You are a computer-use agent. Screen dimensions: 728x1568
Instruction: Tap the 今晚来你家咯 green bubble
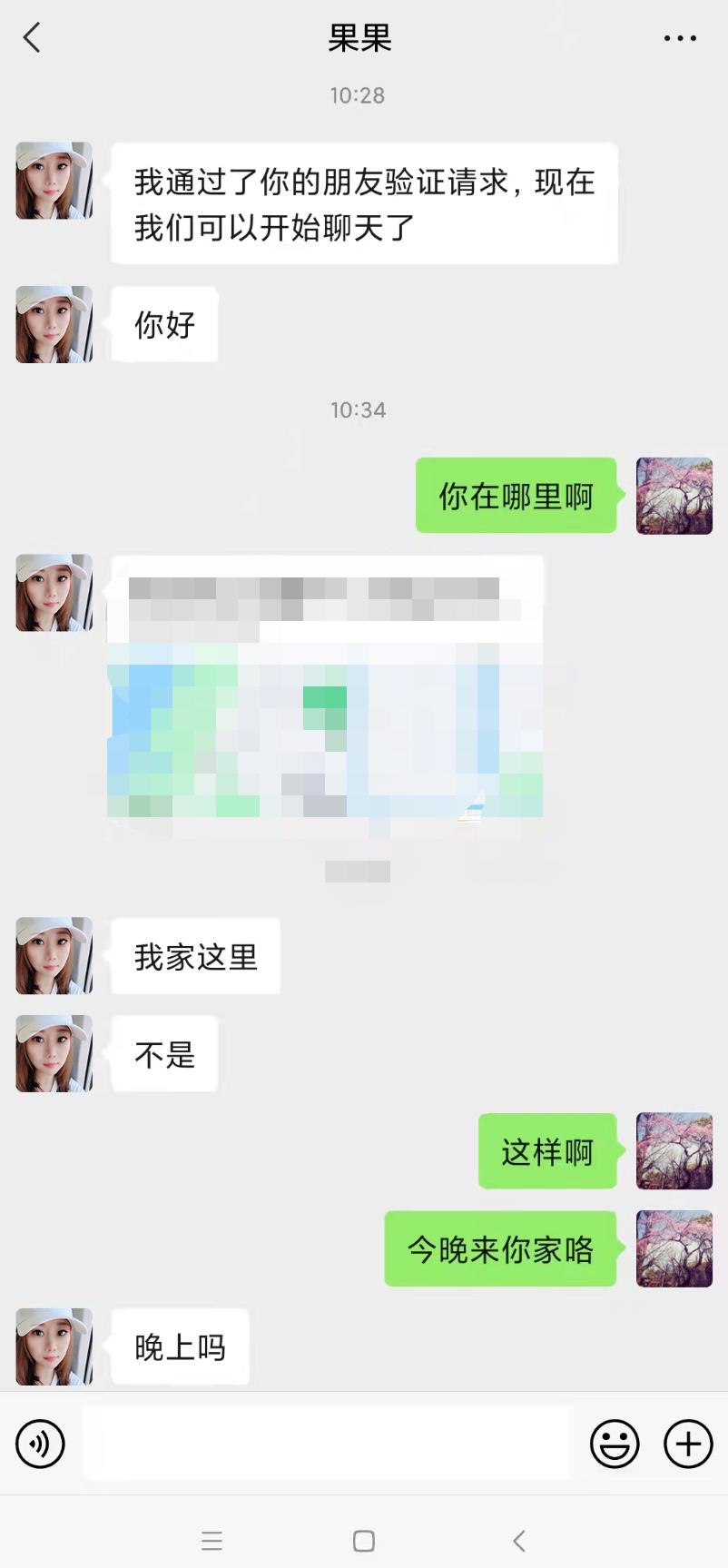[x=500, y=1249]
